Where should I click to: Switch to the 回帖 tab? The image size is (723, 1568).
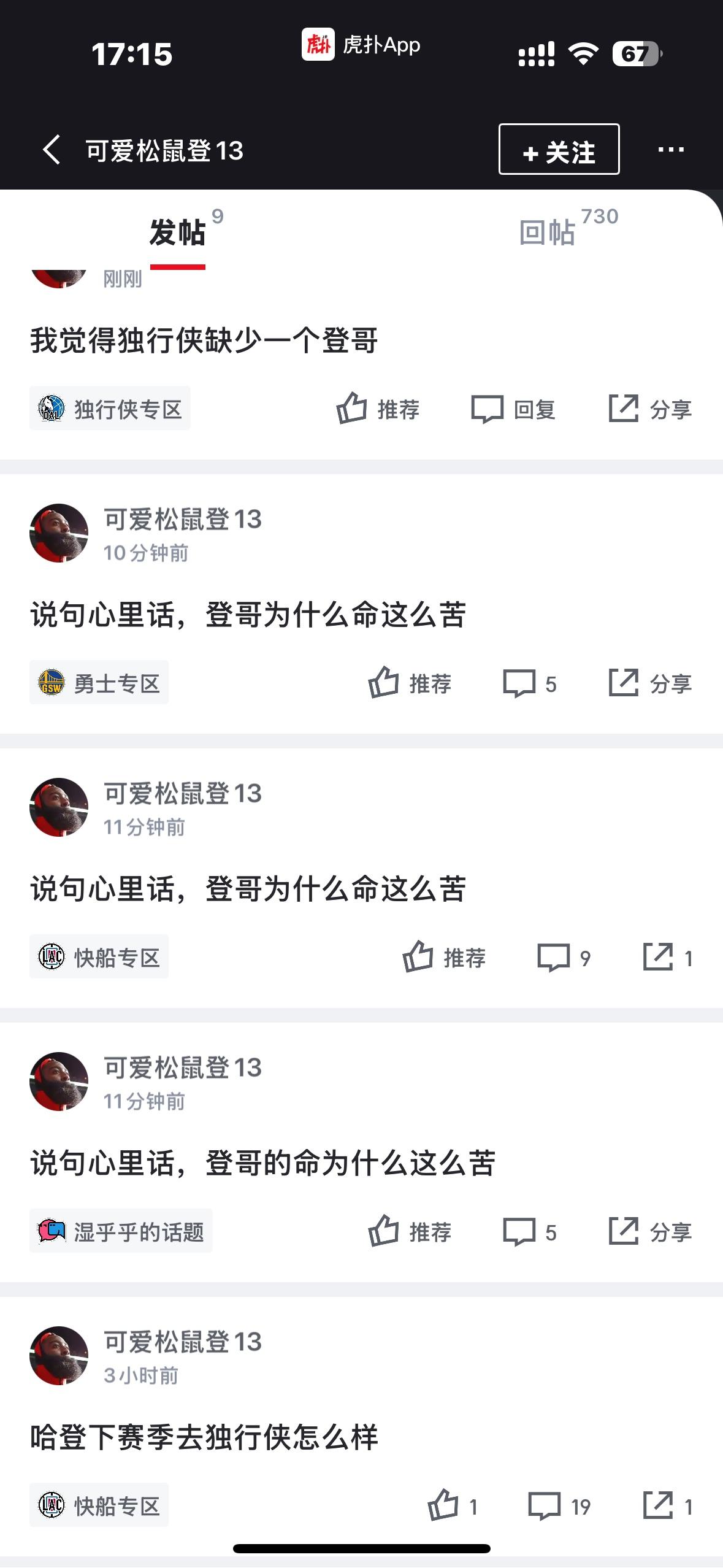point(547,233)
